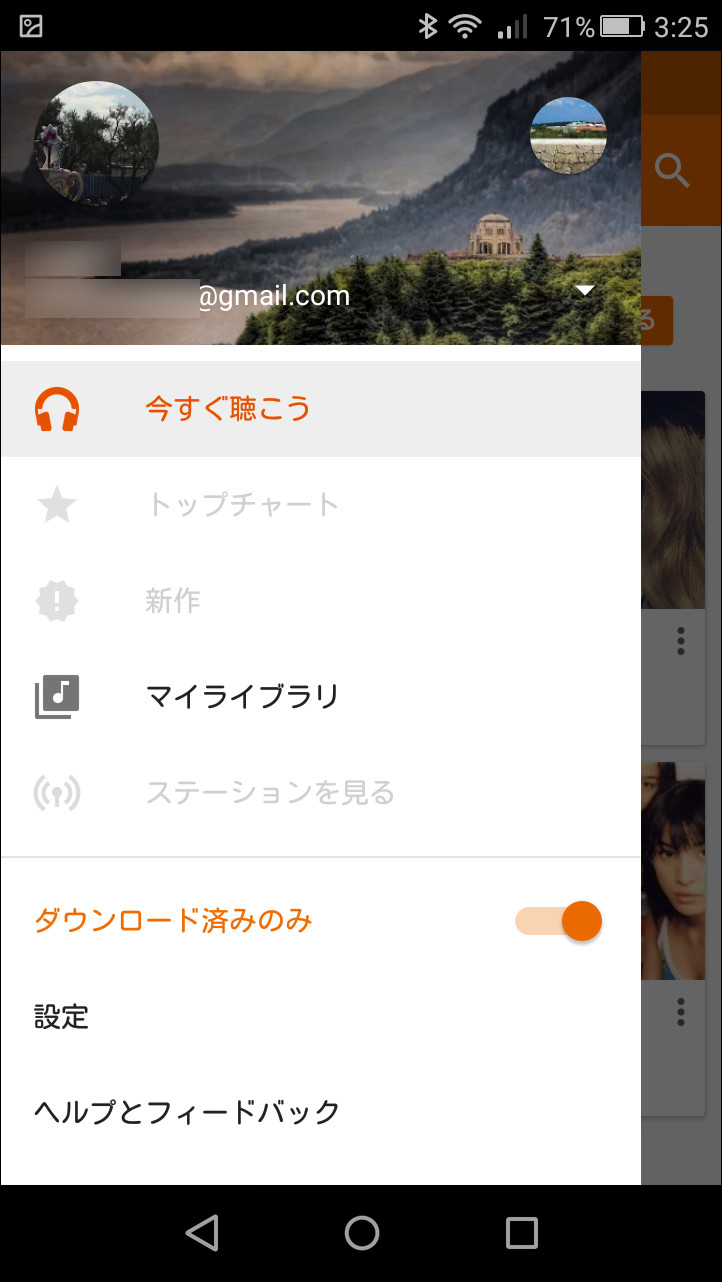Screen dimensions: 722x1282
Task: Select the 今すぐ聴こう headphones icon
Action: (56, 409)
